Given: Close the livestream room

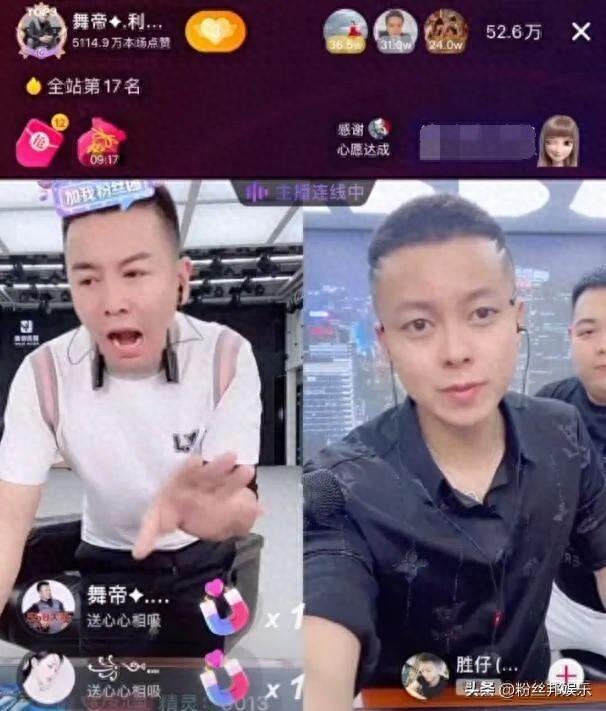Looking at the screenshot, I should 581,32.
